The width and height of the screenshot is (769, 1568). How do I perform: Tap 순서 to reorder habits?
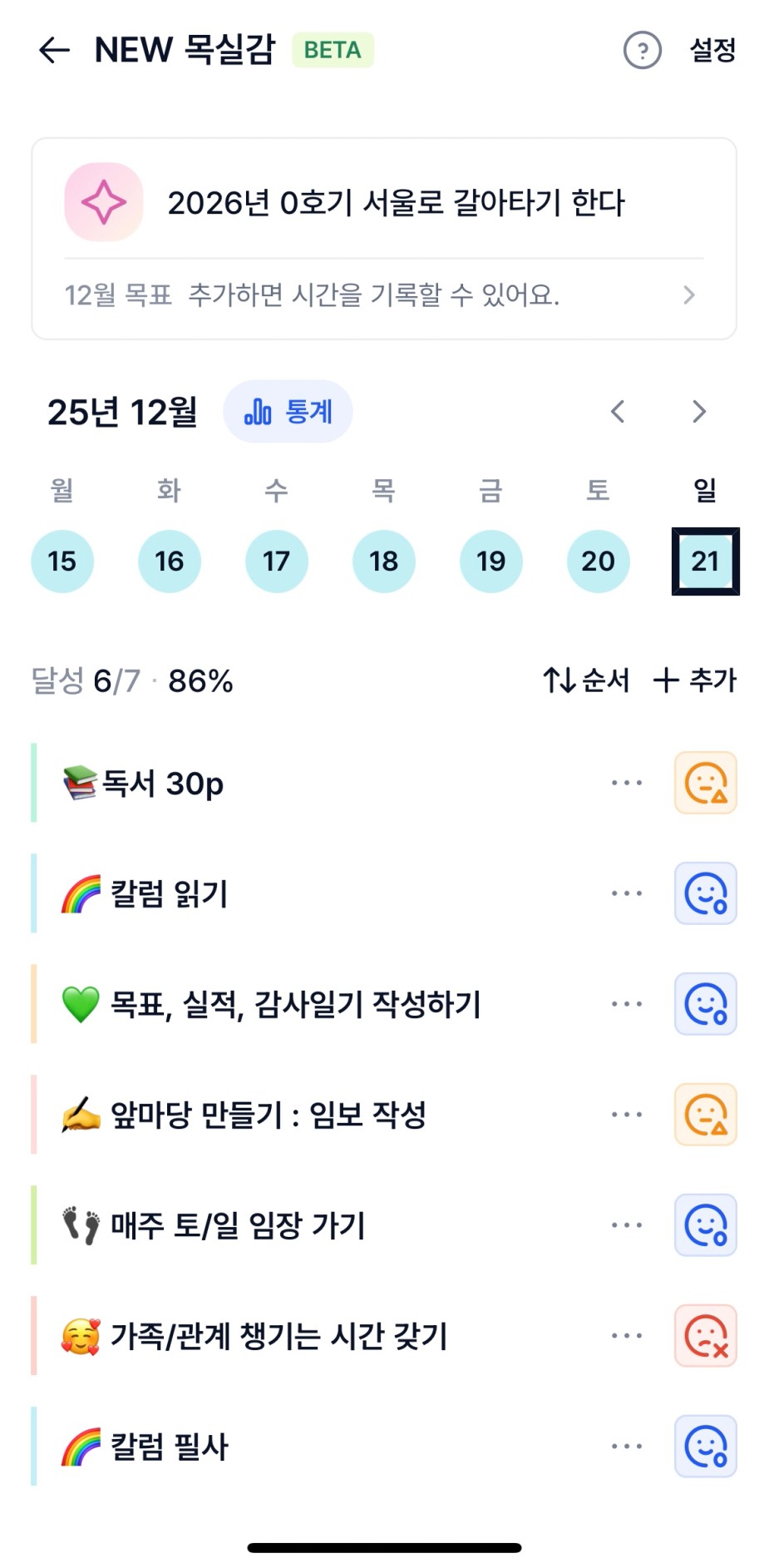[x=586, y=680]
